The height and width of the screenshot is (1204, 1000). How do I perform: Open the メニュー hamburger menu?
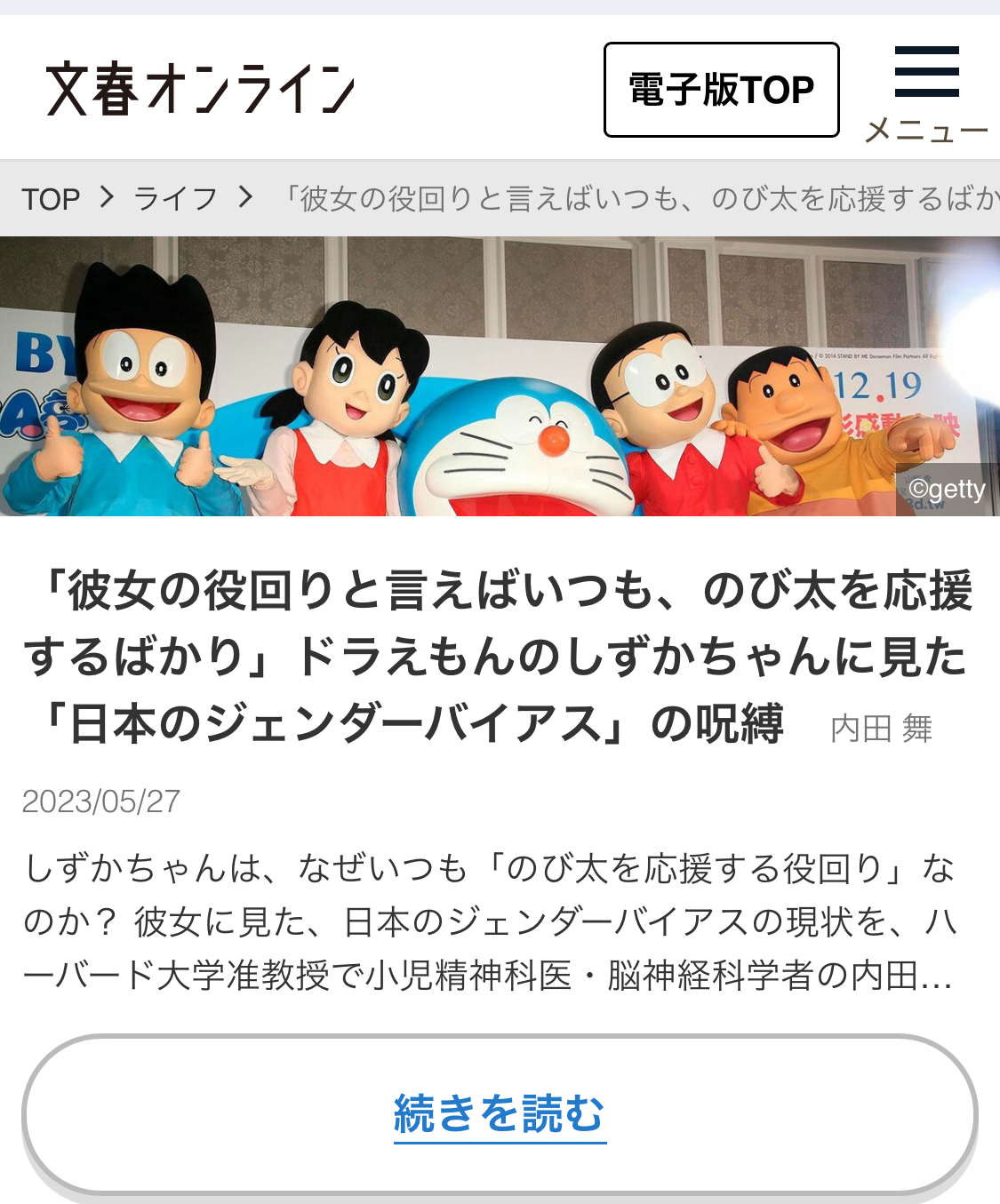pyautogui.click(x=926, y=91)
